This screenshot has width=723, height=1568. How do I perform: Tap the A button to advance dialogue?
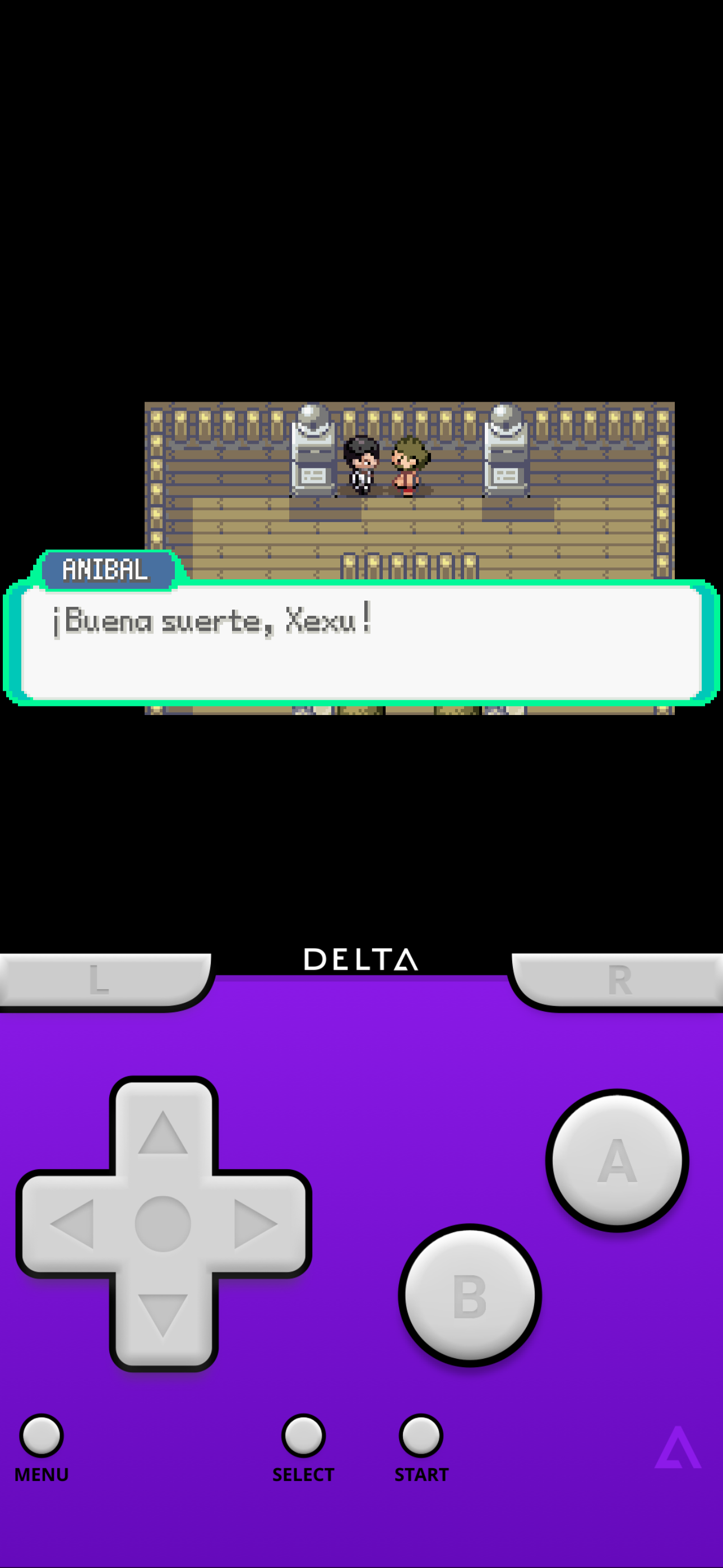coord(617,1160)
